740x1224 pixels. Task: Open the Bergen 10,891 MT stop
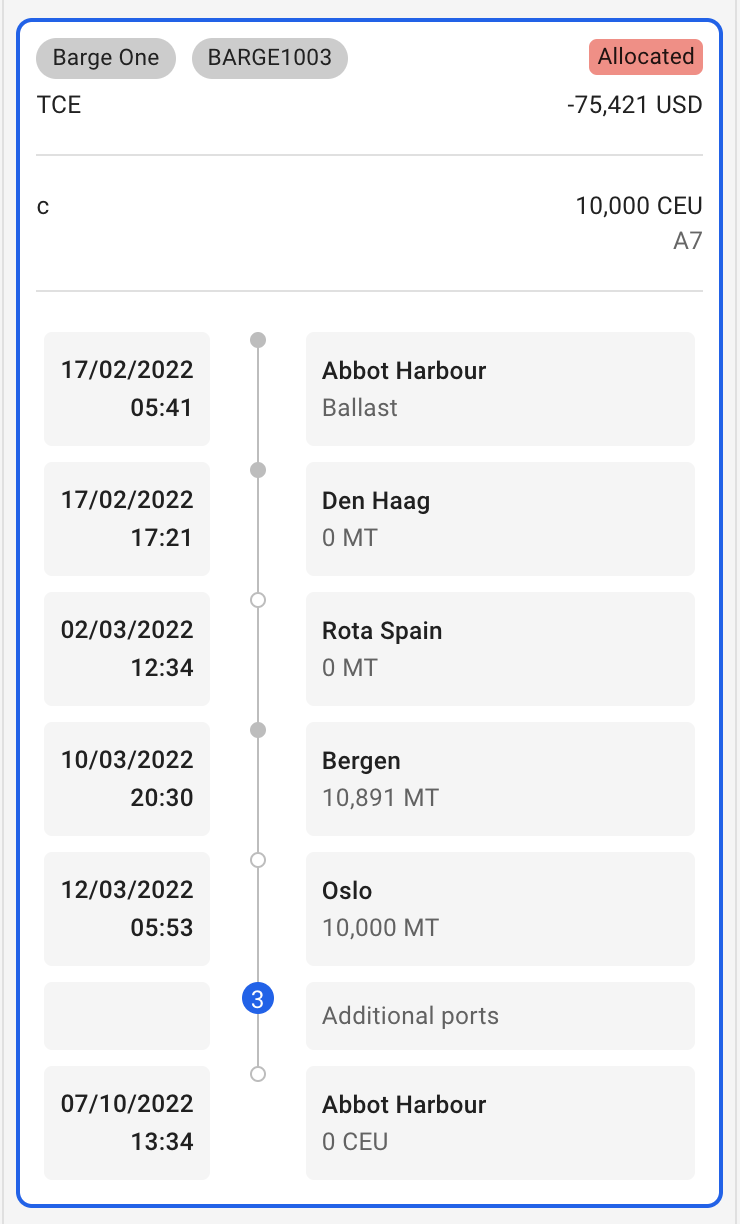[499, 779]
